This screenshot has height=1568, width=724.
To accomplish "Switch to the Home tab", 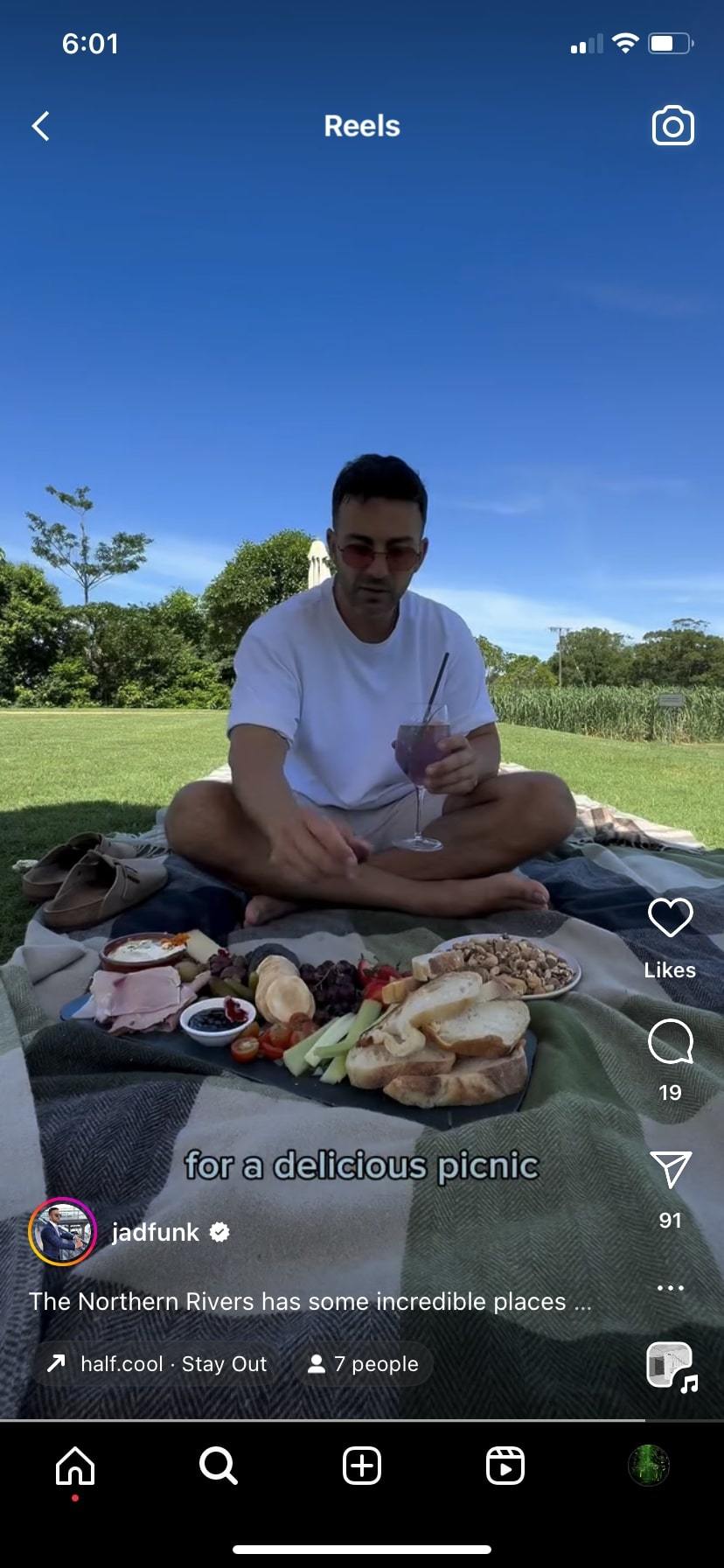I will click(75, 1466).
